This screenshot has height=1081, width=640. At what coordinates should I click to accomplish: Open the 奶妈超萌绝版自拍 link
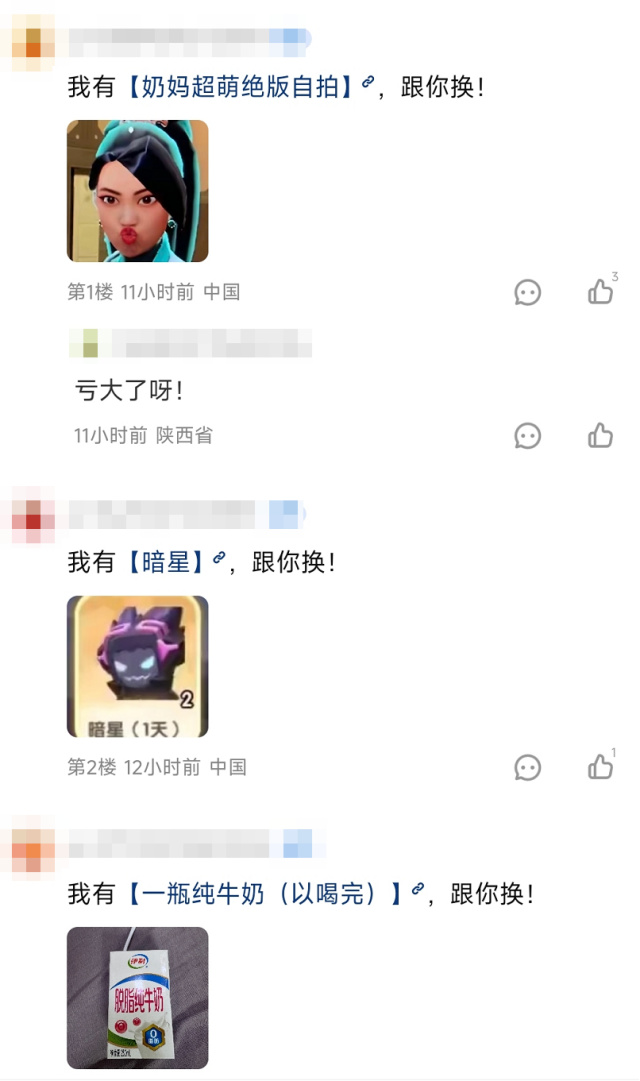(240, 87)
